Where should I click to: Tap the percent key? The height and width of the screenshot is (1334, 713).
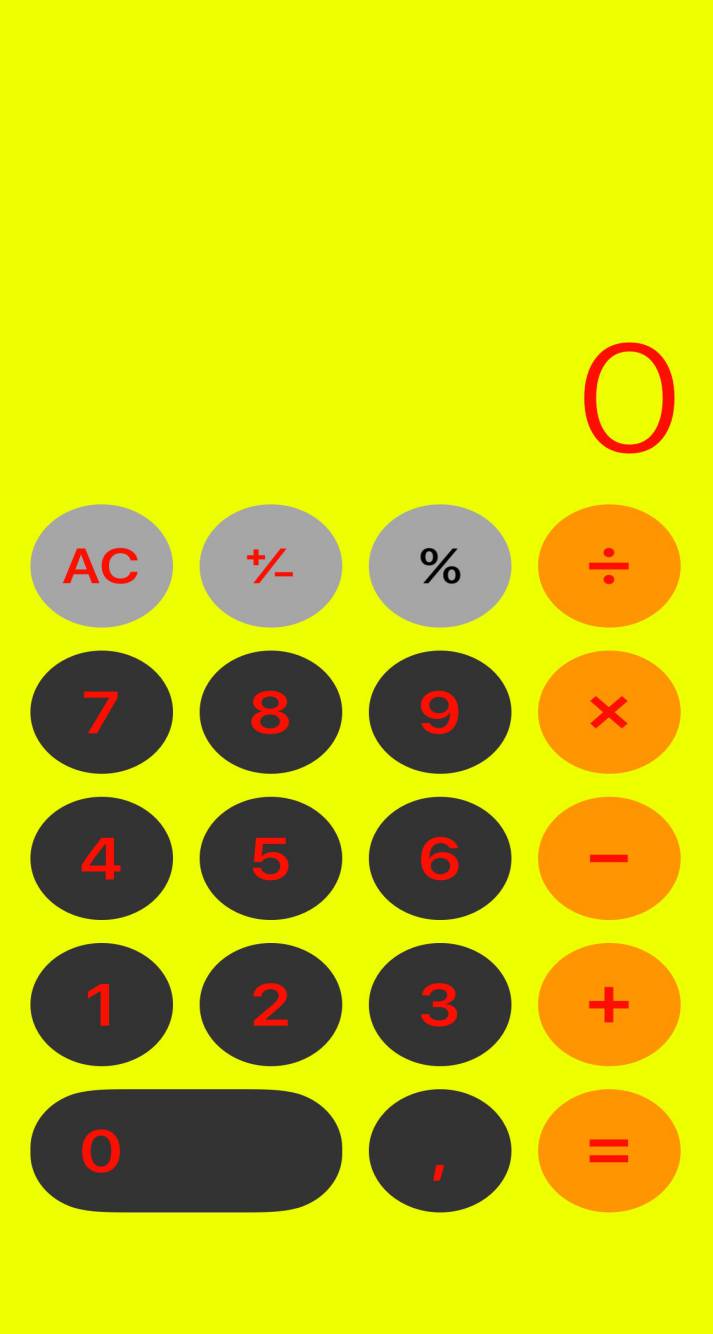(440, 566)
